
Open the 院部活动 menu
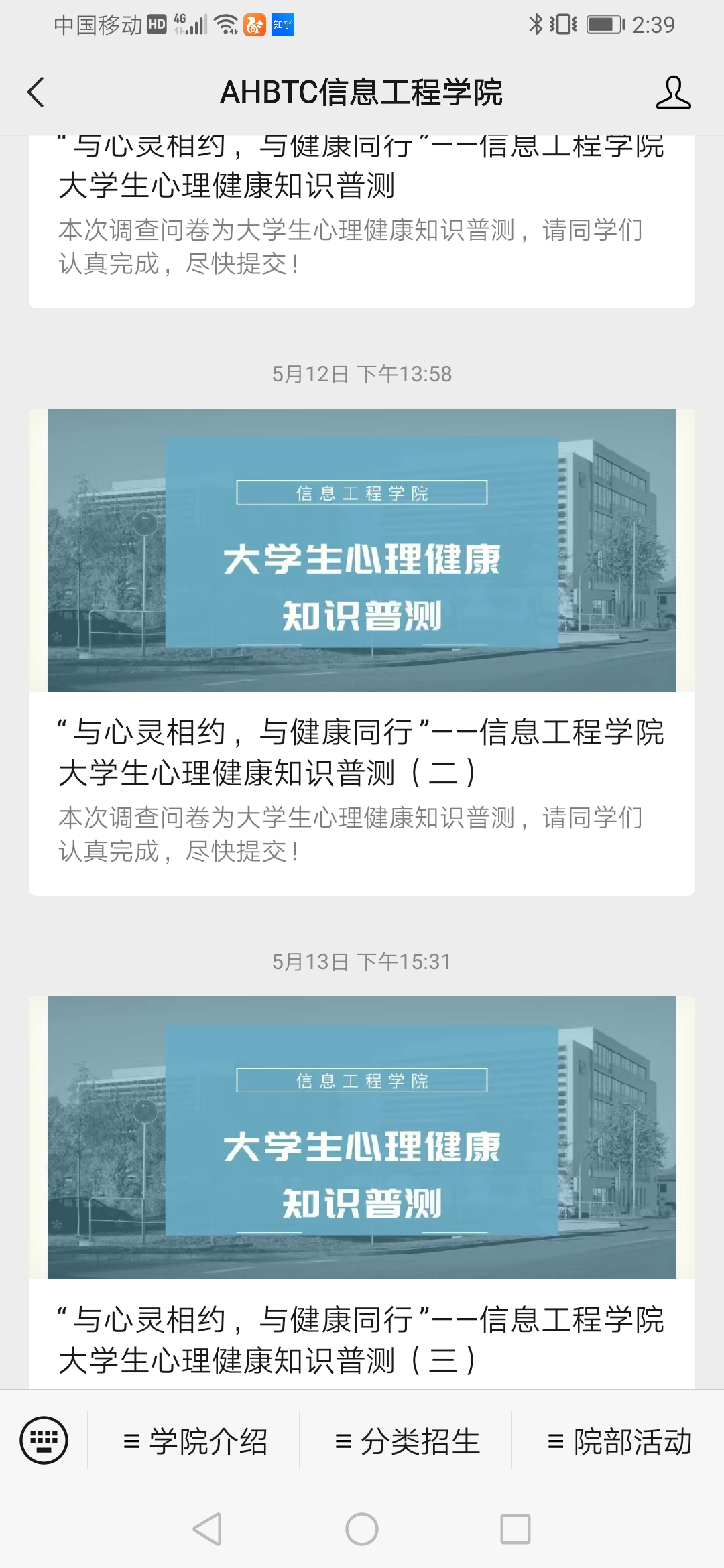(618, 1441)
